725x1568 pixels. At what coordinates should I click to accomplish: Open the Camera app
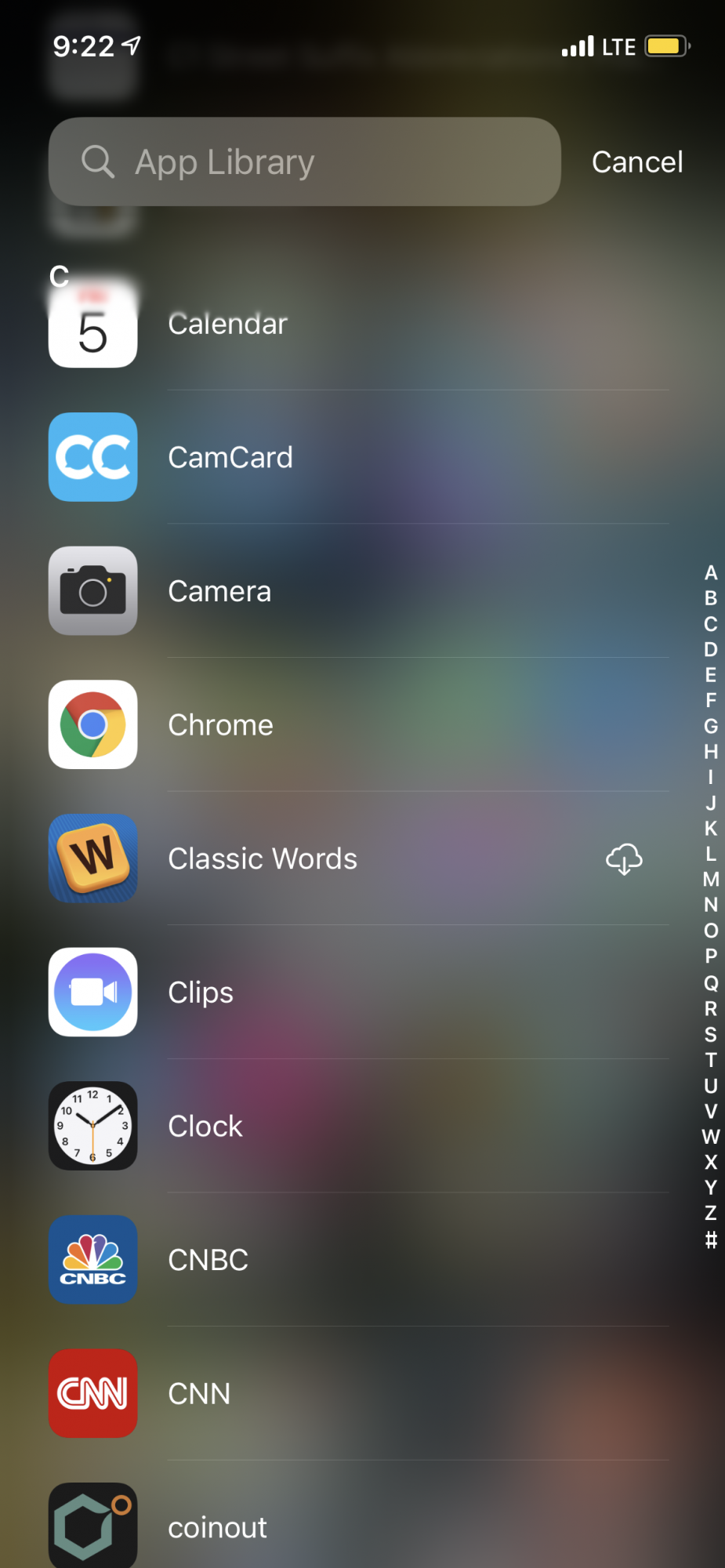[359, 591]
